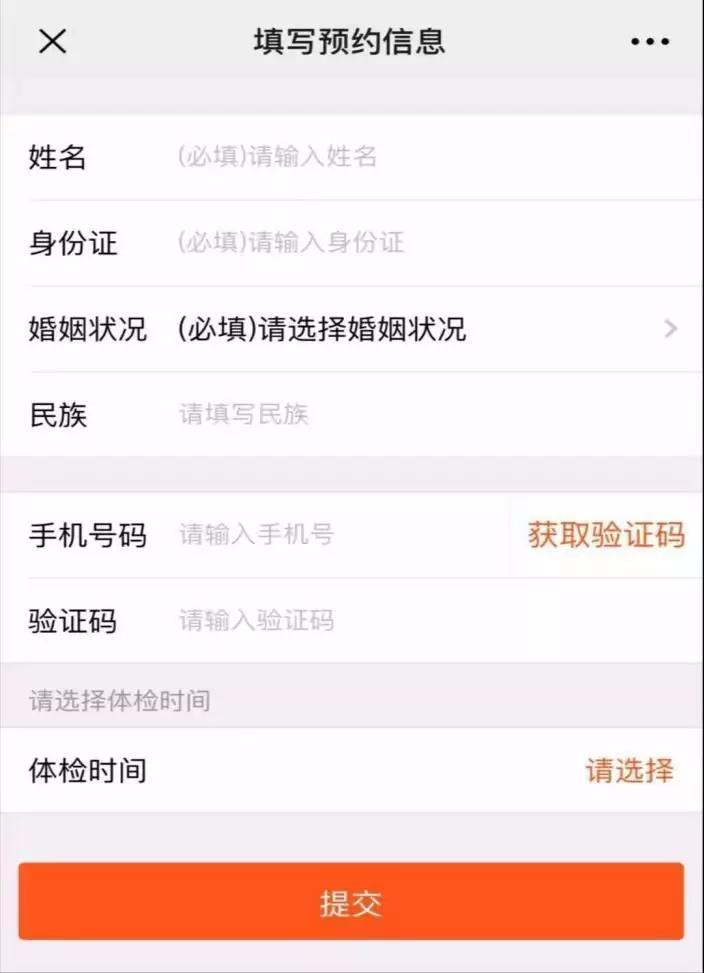This screenshot has width=704, height=973.
Task: Open the 婚姻状况 marital status picker
Action: (x=420, y=329)
